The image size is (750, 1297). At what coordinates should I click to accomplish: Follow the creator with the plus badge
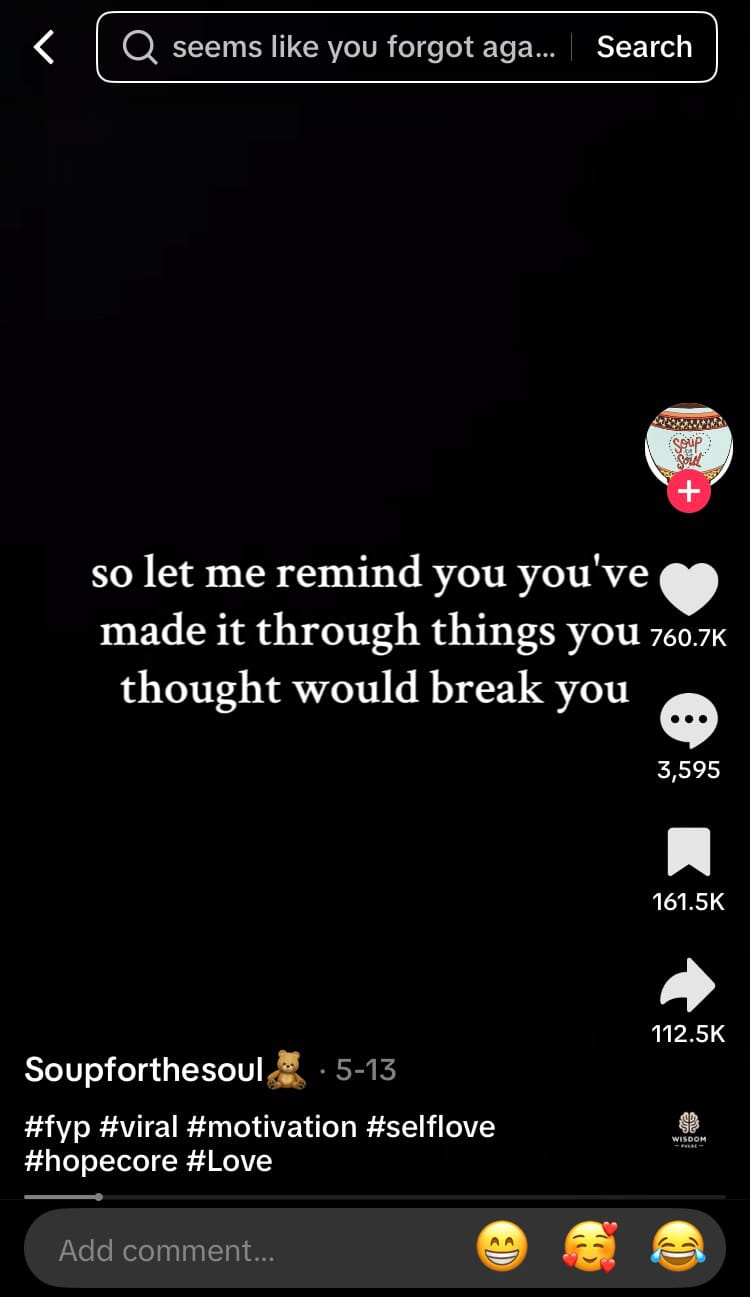tap(688, 492)
